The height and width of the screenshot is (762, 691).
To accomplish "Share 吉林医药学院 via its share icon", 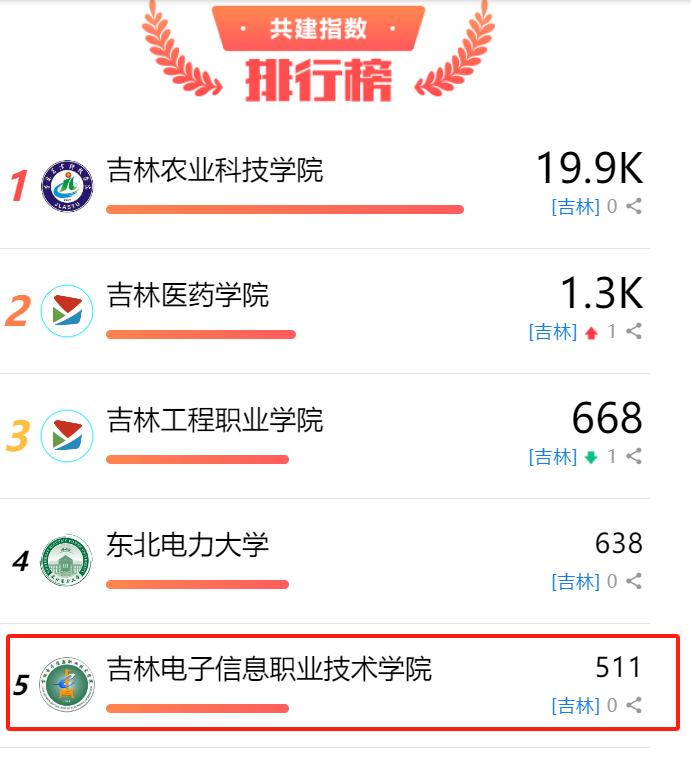I will (x=633, y=332).
